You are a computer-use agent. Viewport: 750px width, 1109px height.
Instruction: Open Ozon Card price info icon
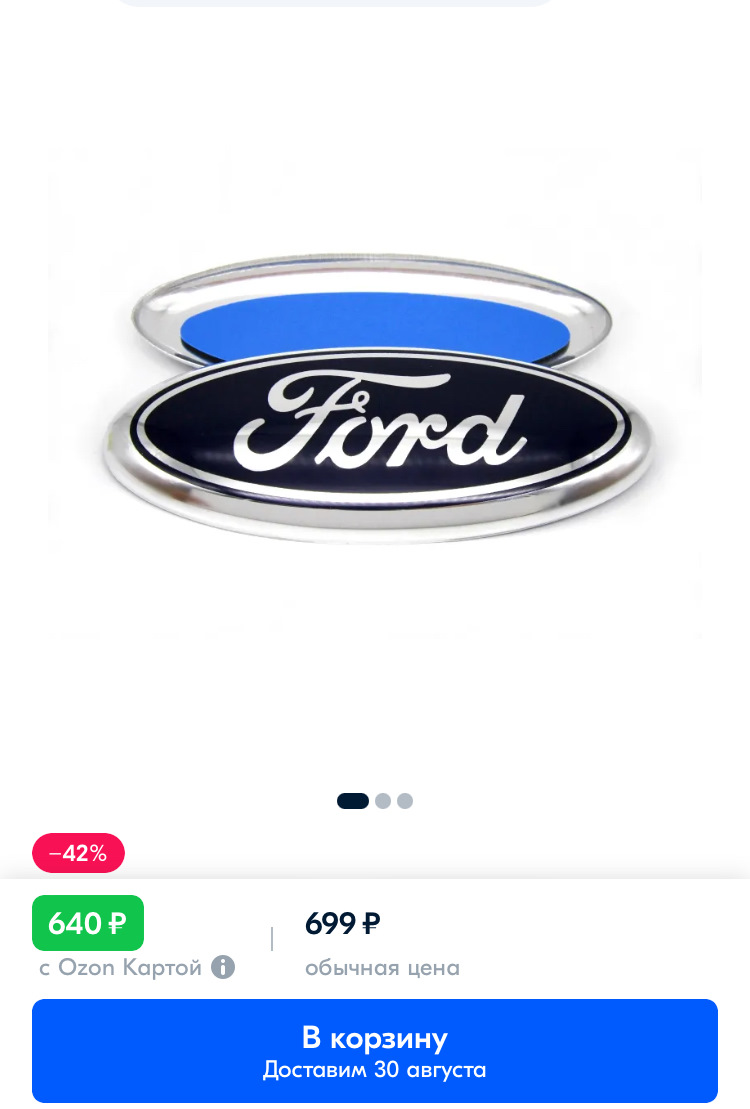coord(223,967)
